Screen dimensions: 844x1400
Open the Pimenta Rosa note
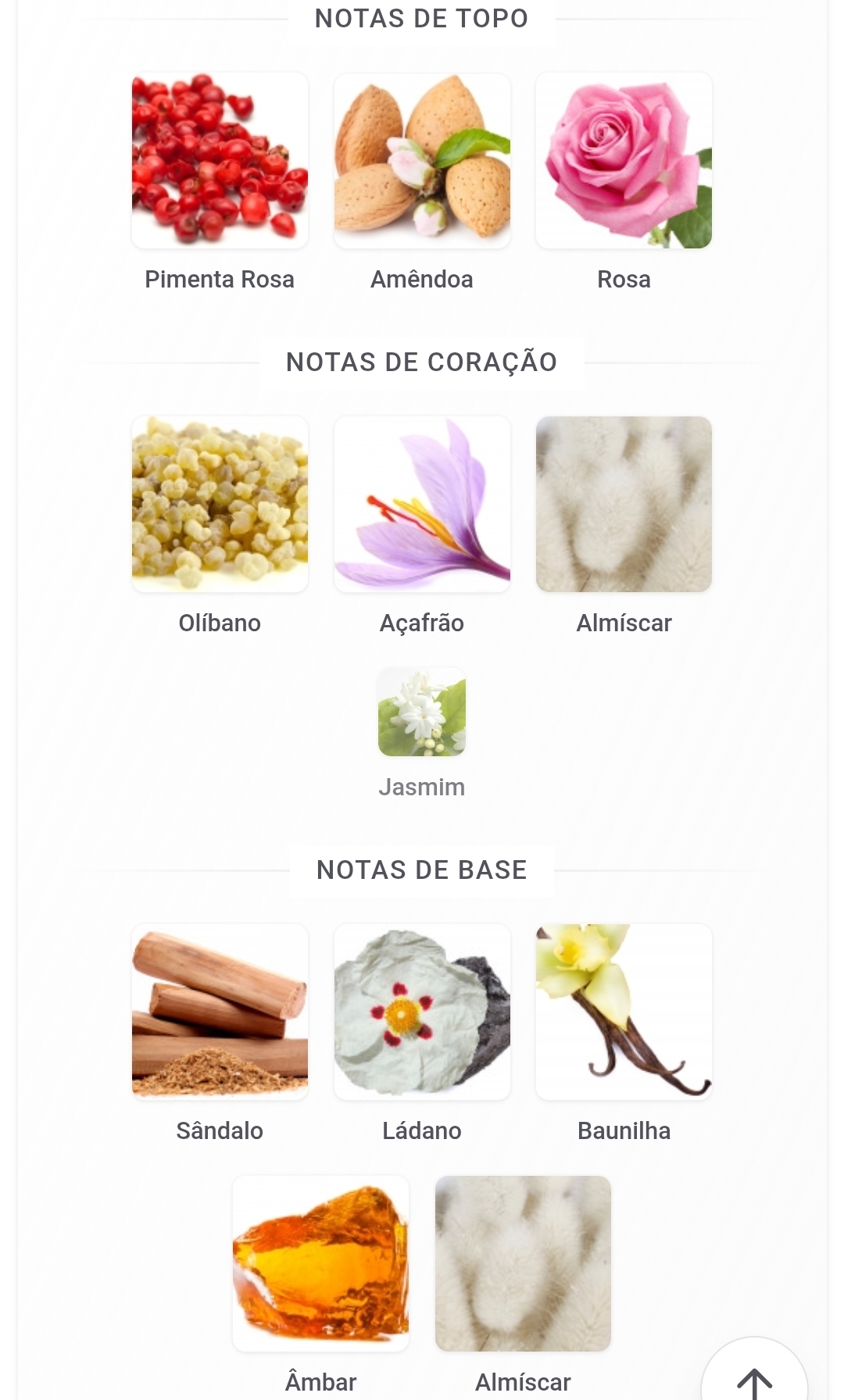click(220, 161)
